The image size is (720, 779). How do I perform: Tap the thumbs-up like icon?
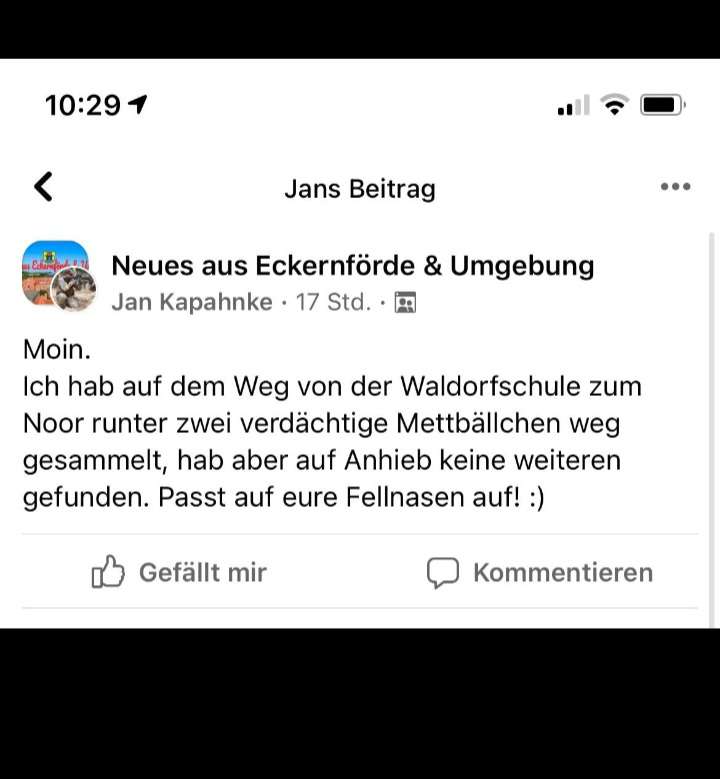point(108,571)
